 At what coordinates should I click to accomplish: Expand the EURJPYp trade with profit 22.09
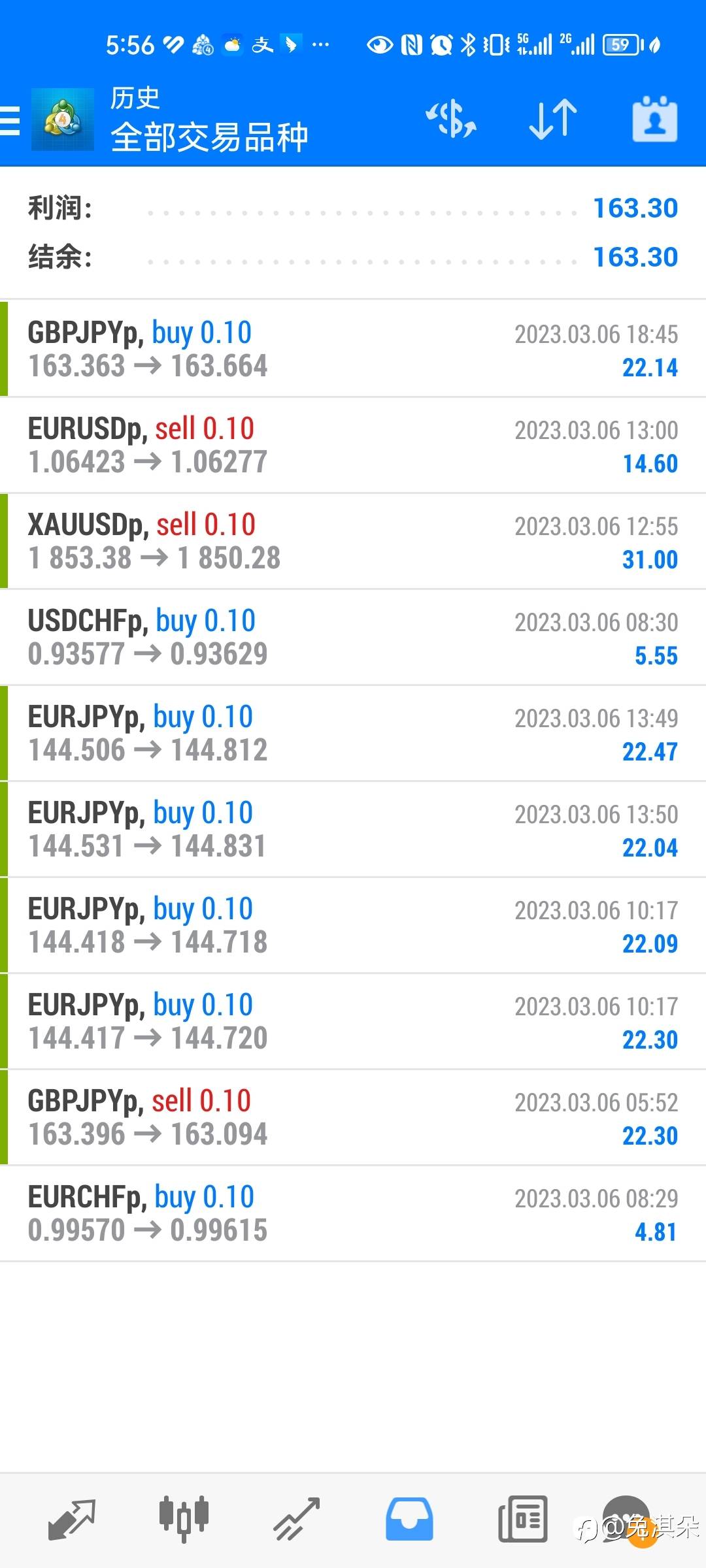coord(353,925)
